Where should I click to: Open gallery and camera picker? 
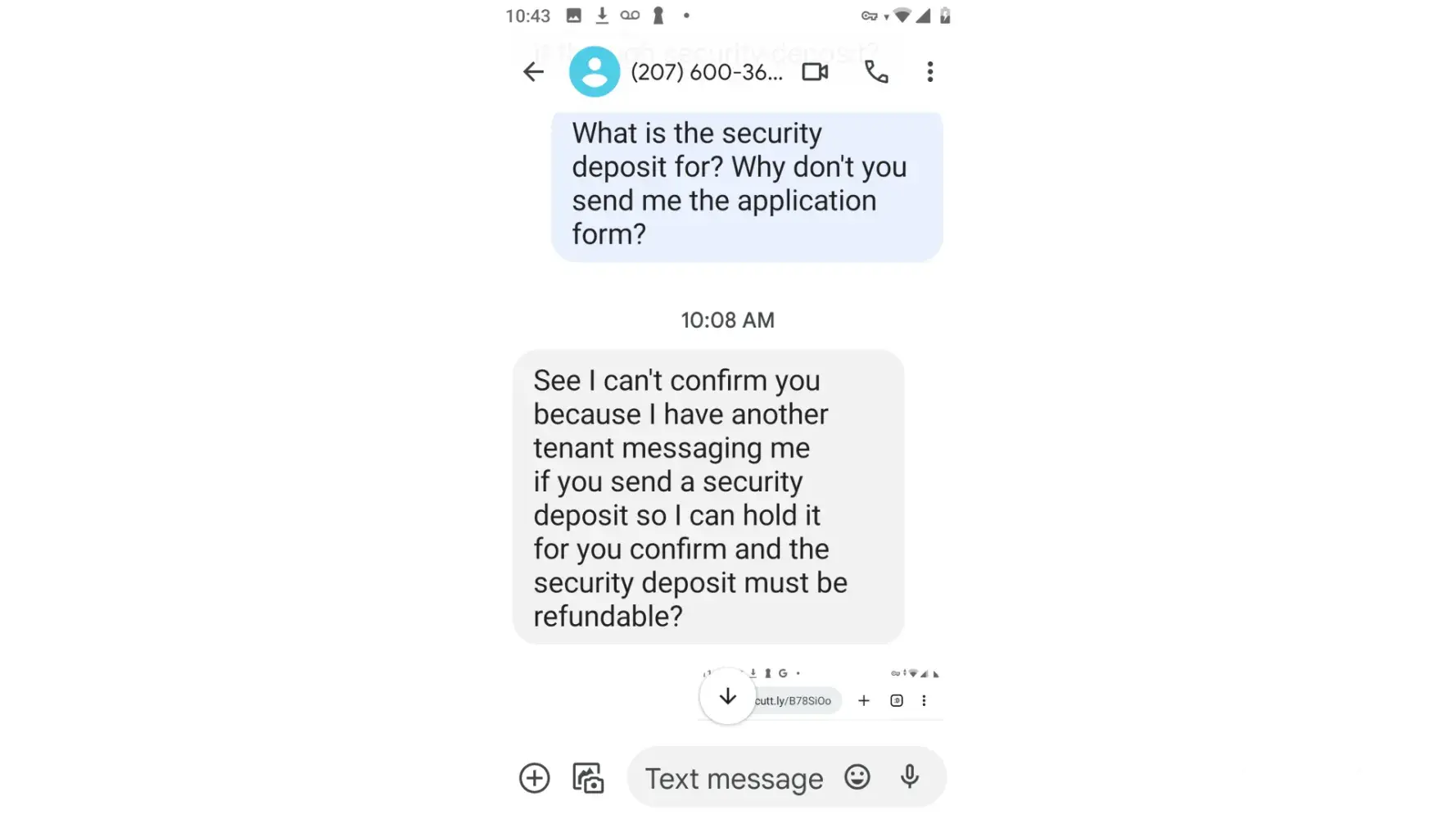[x=588, y=778]
